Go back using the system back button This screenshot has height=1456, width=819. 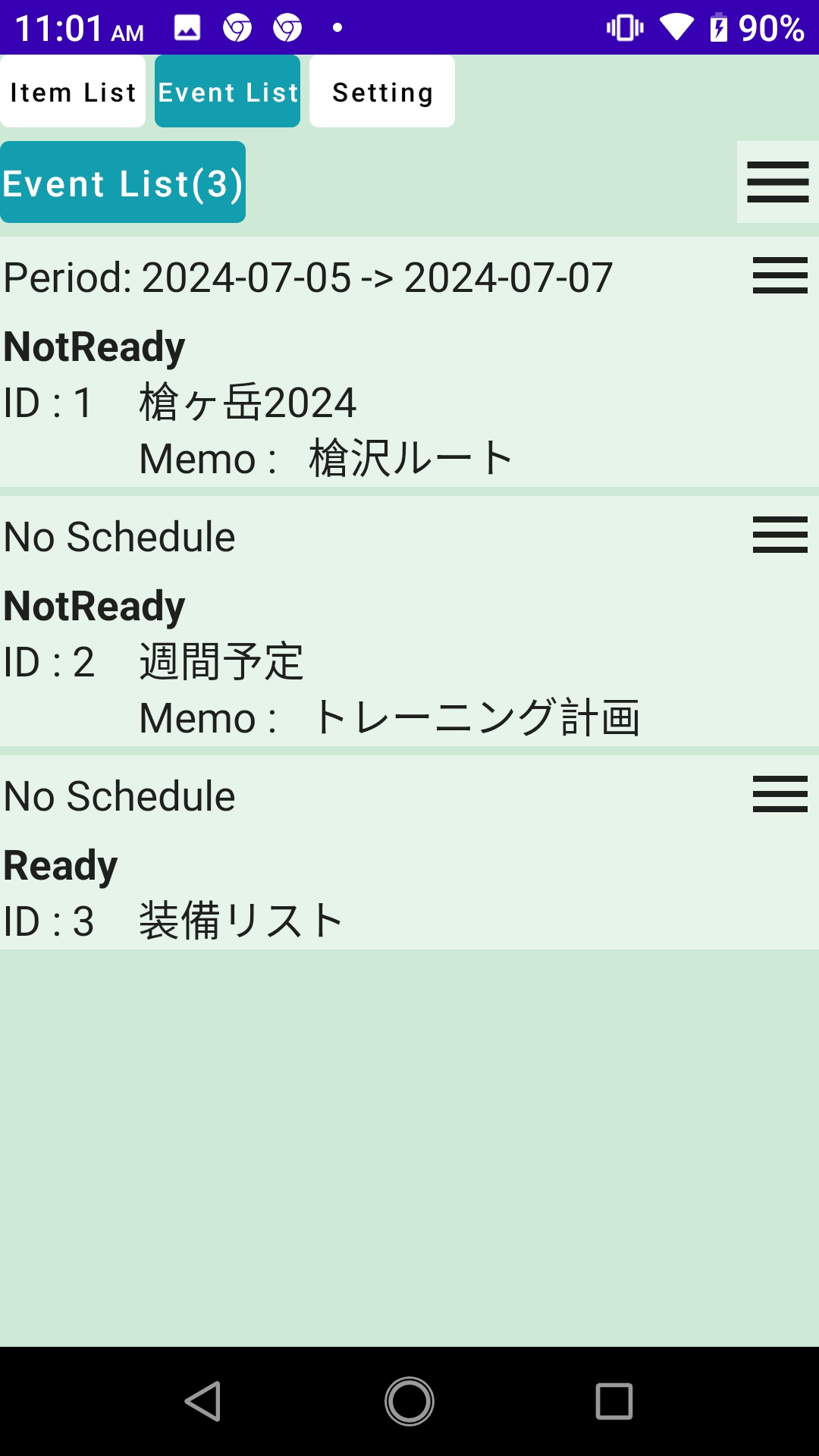click(203, 1401)
